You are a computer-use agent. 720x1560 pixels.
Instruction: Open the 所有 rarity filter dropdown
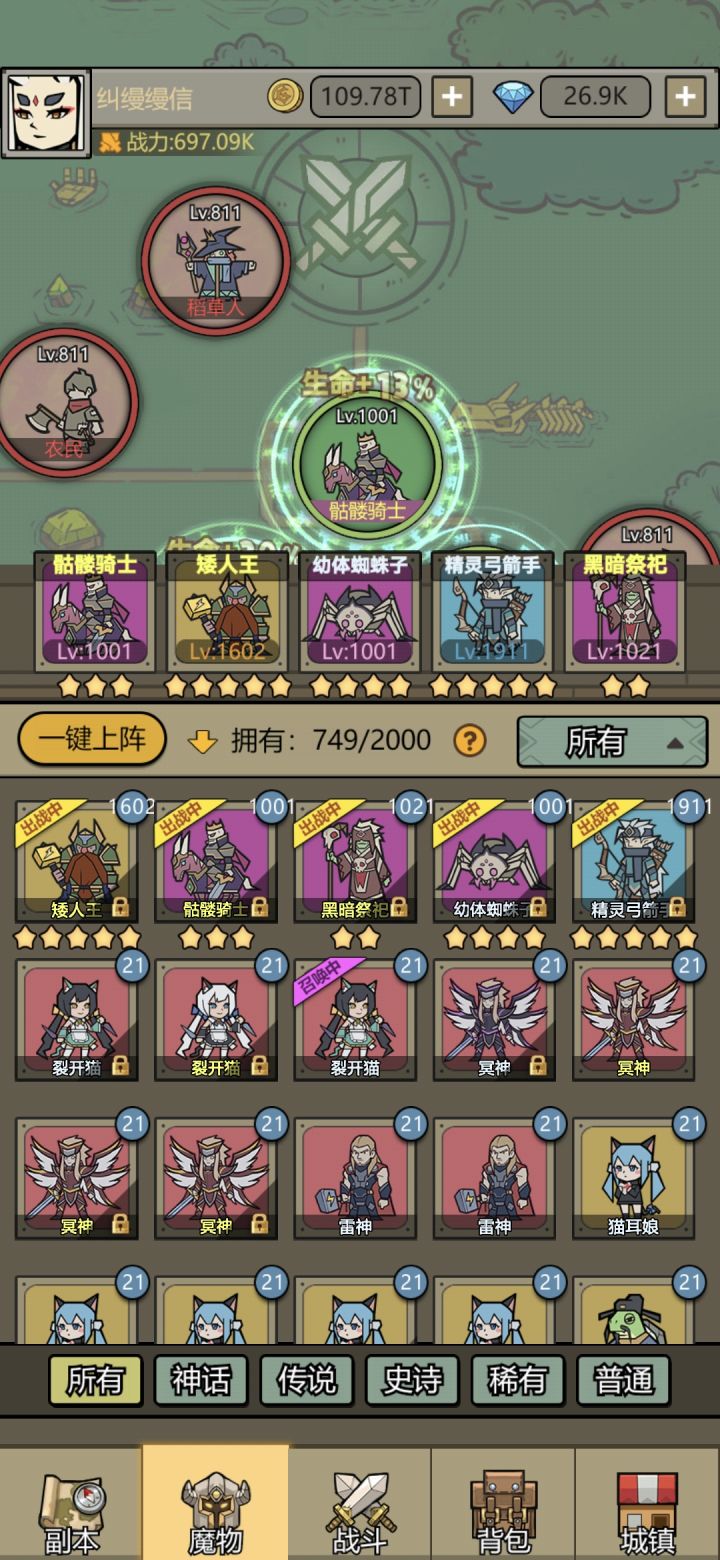click(609, 740)
